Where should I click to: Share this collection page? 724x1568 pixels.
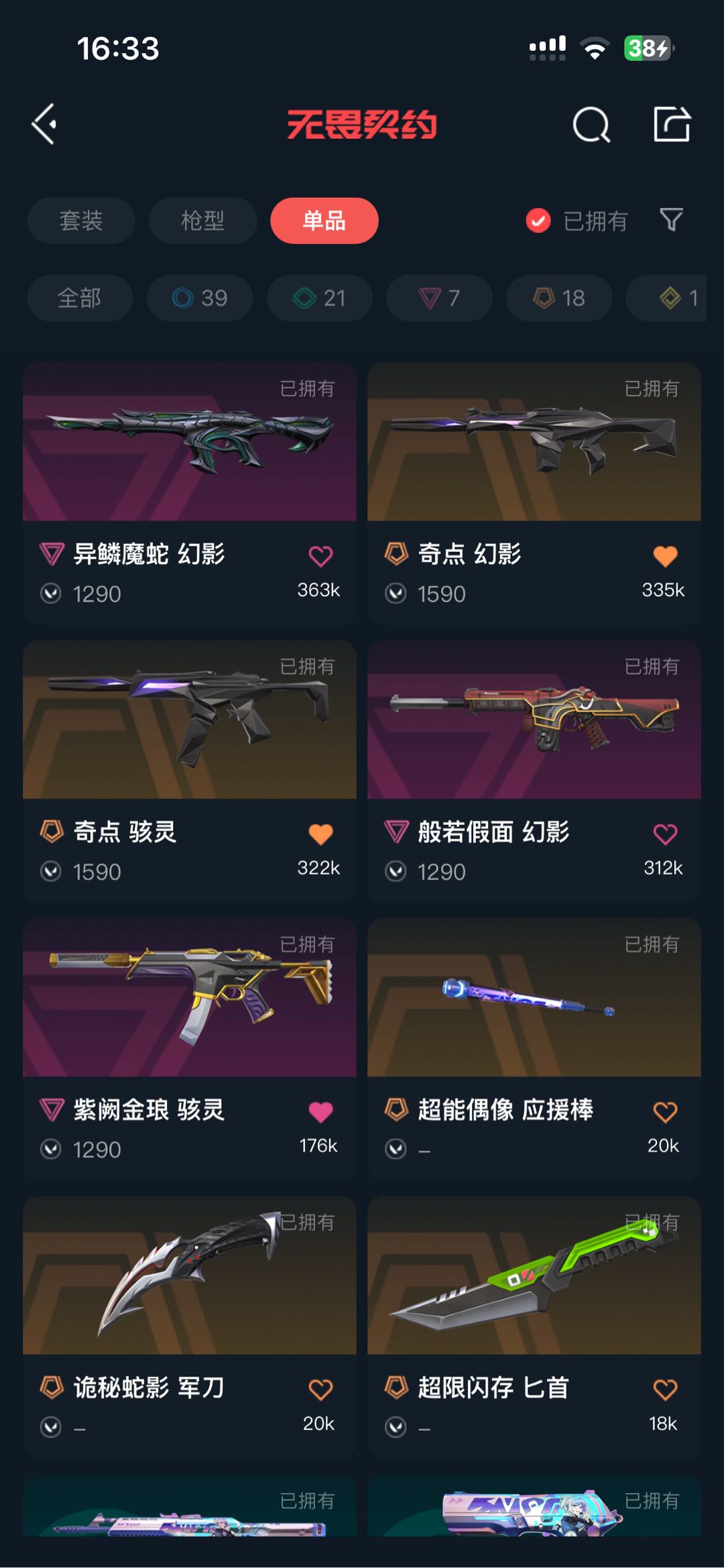point(672,124)
